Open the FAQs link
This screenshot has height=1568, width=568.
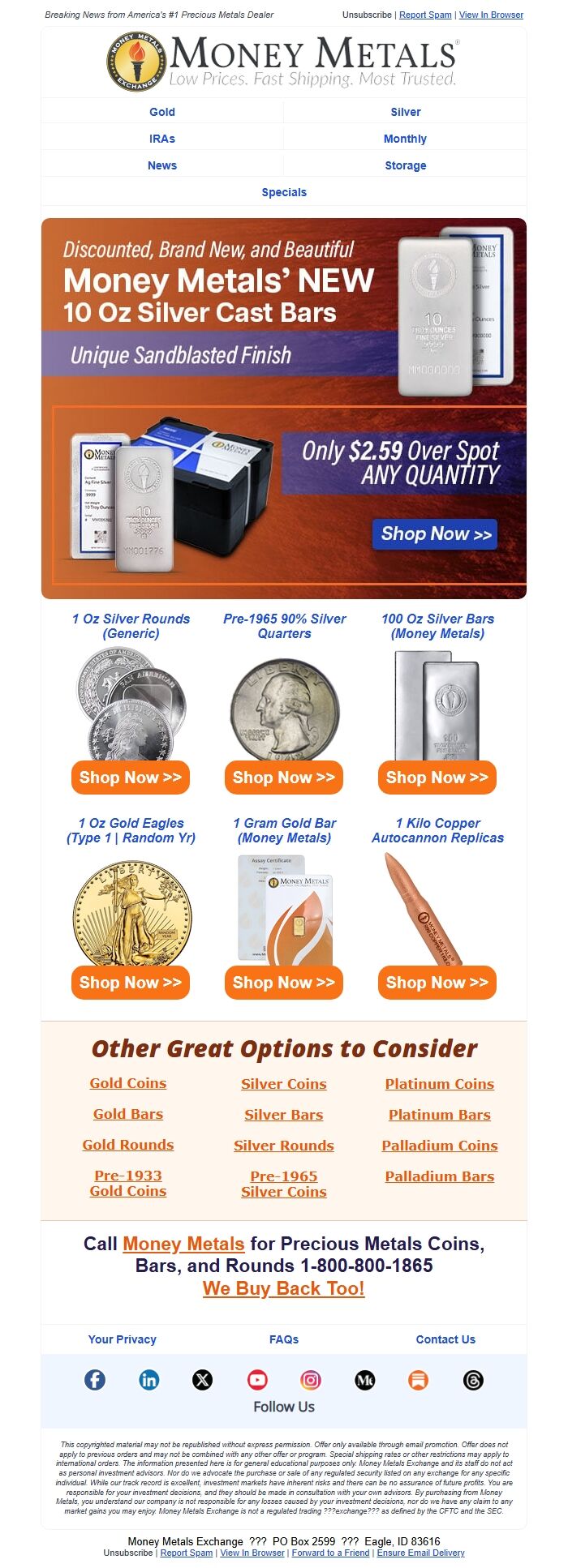(x=284, y=1339)
